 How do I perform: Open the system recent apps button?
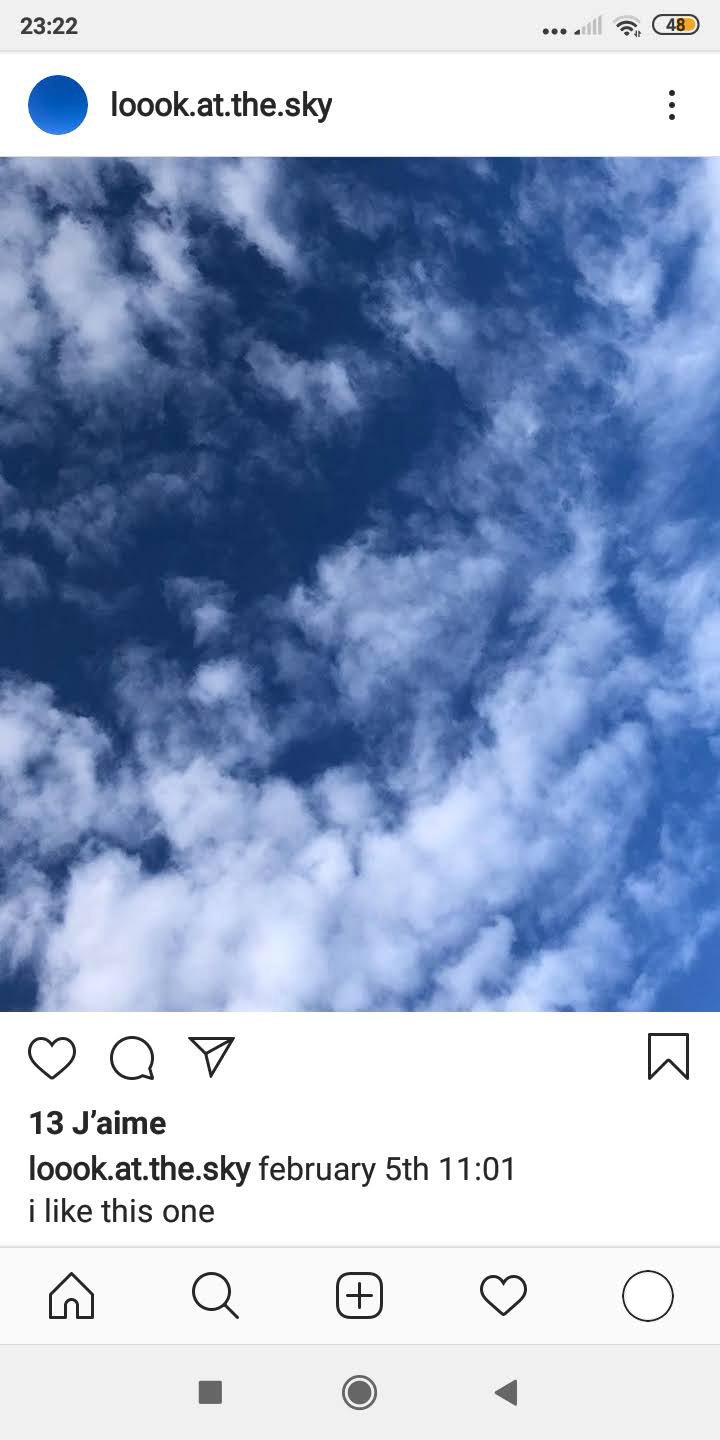[210, 1392]
